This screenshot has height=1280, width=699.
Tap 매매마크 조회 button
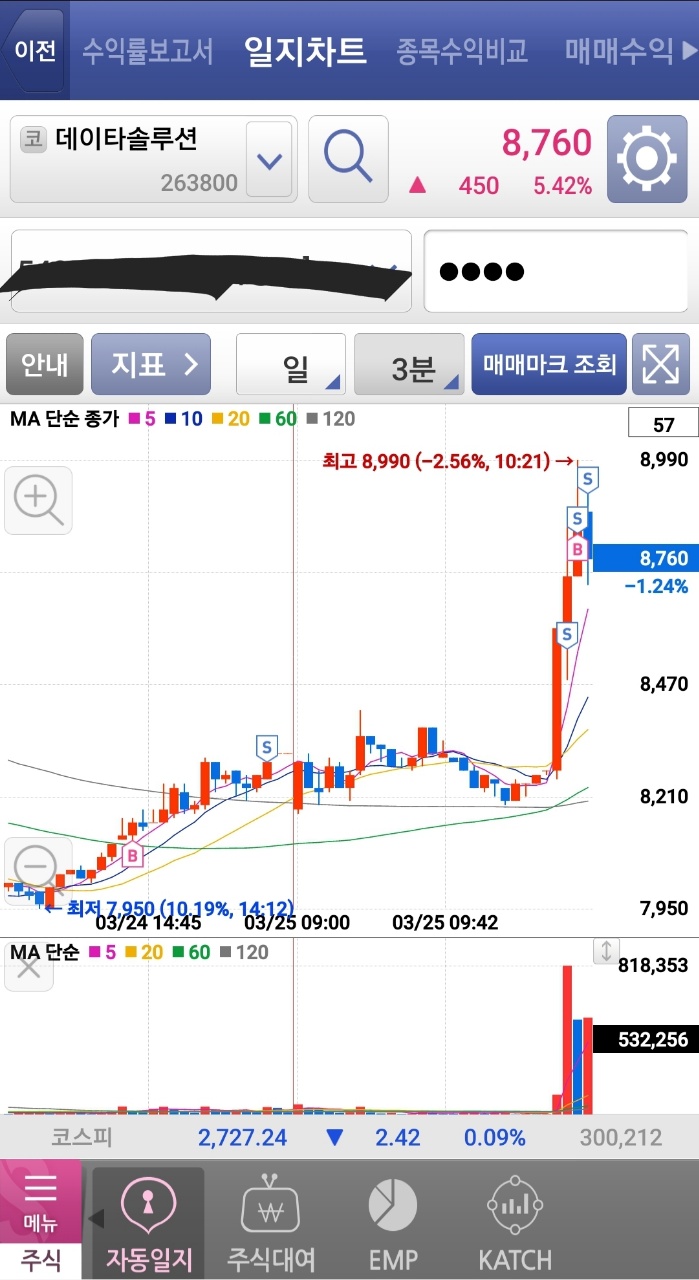click(x=548, y=364)
